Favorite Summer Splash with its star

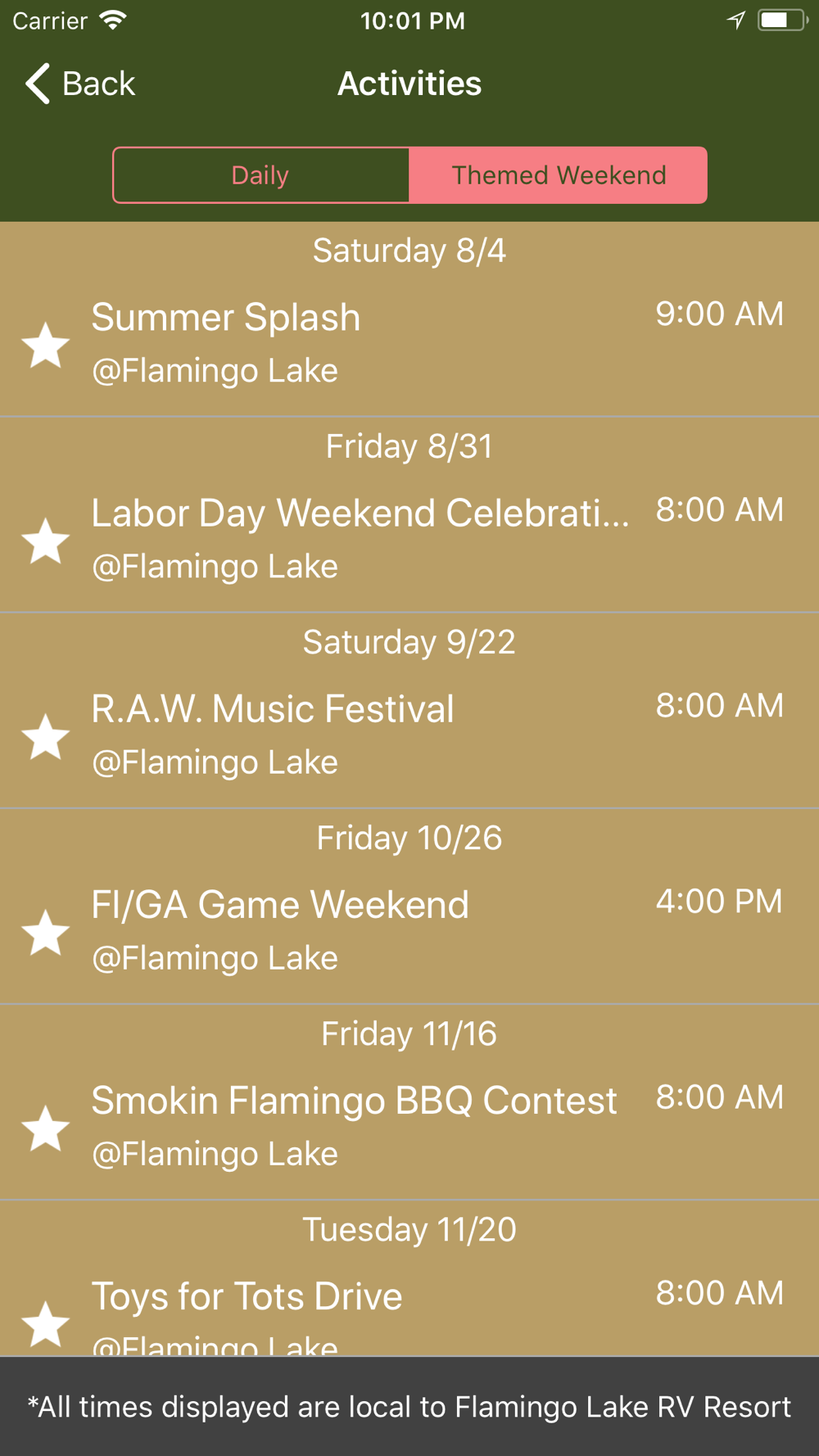pos(45,345)
